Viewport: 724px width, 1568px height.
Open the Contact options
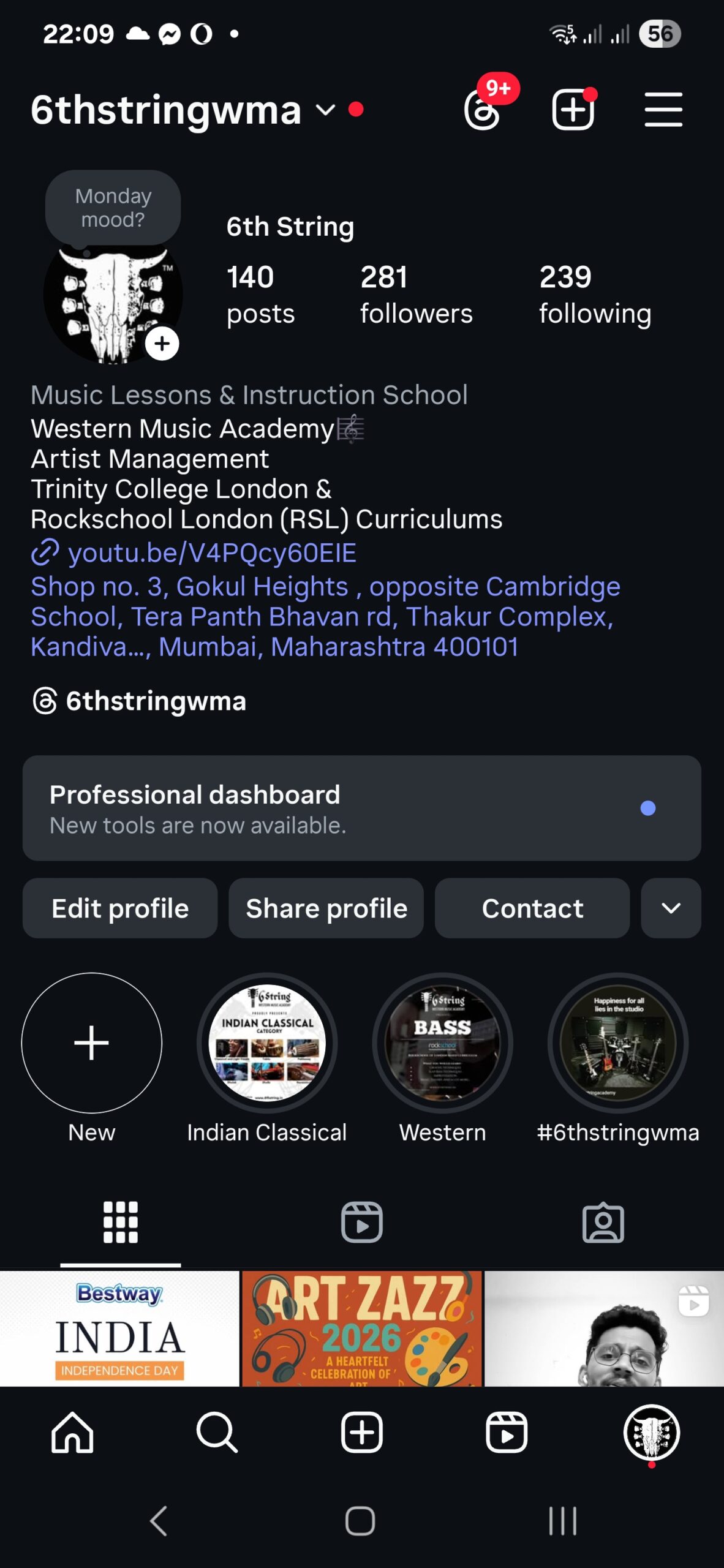click(x=532, y=908)
